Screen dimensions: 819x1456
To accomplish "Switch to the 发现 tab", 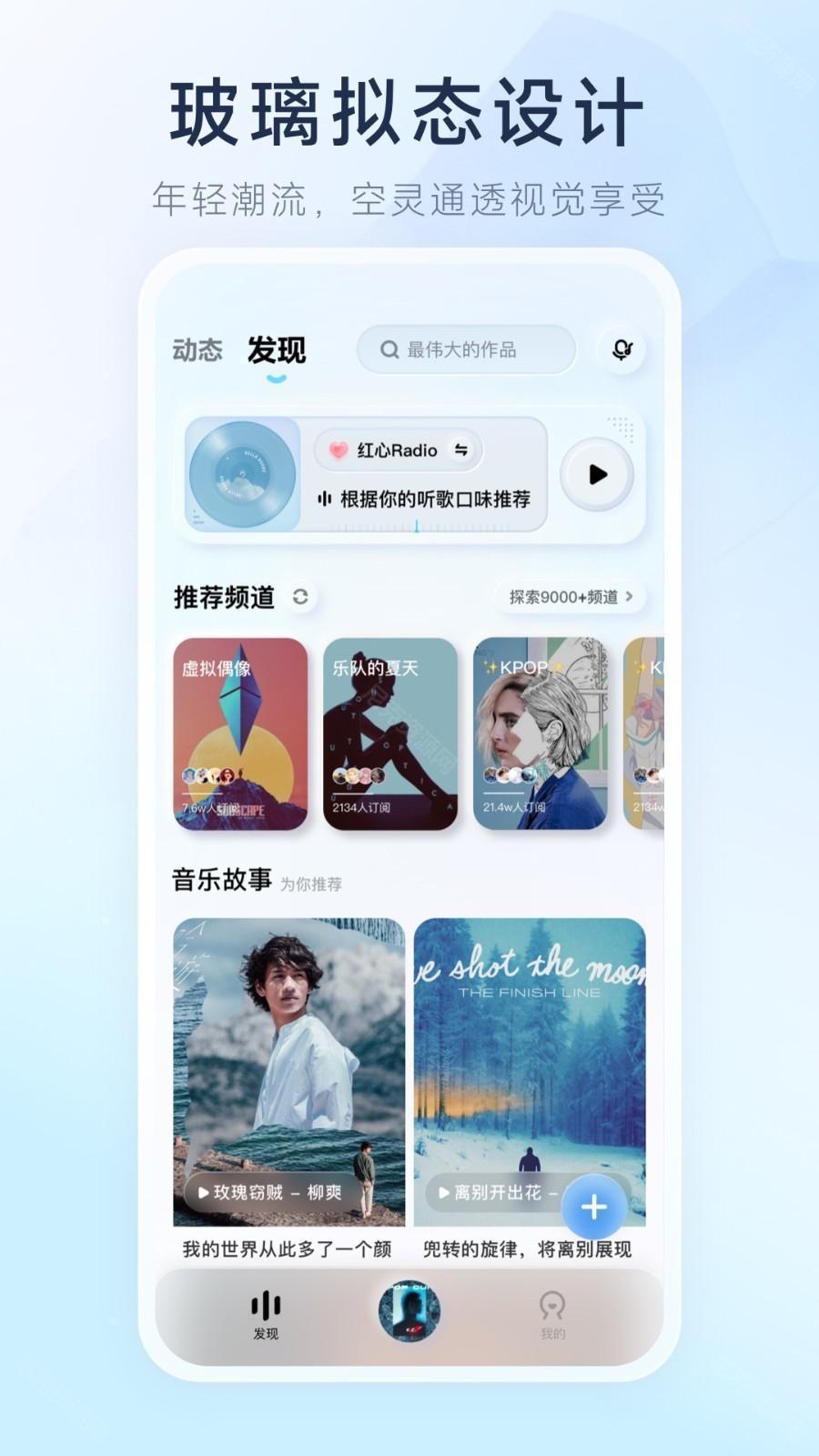I will (x=278, y=348).
